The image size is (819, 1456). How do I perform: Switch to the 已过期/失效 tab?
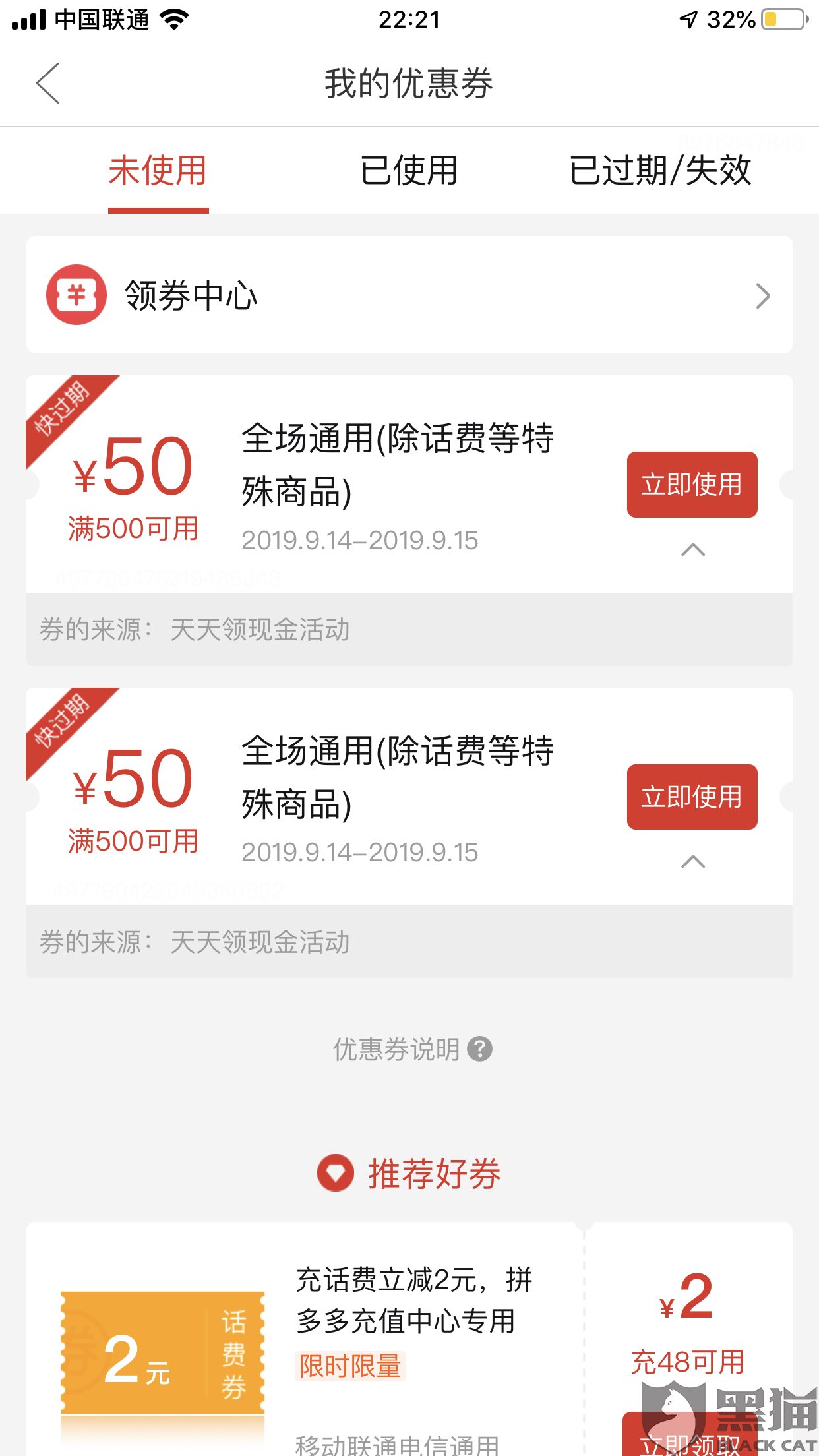tap(660, 171)
